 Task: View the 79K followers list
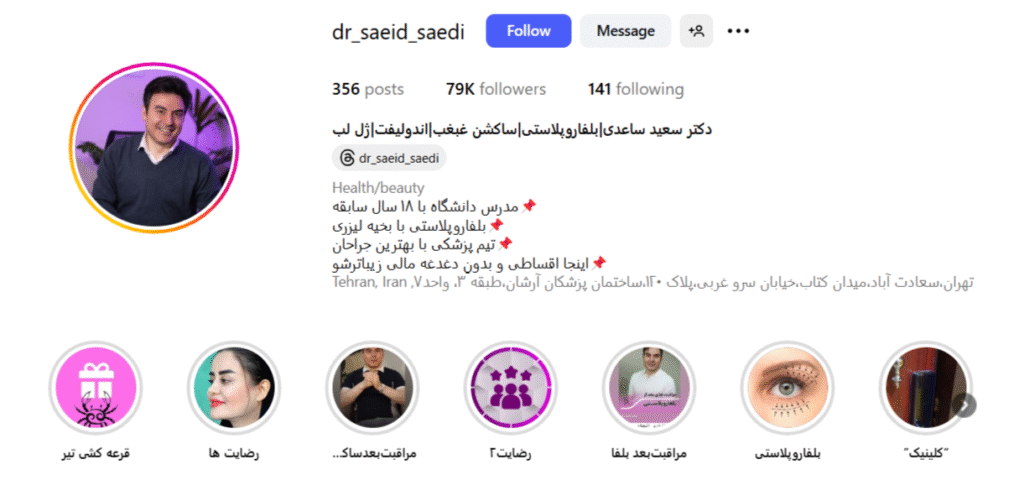click(x=496, y=89)
